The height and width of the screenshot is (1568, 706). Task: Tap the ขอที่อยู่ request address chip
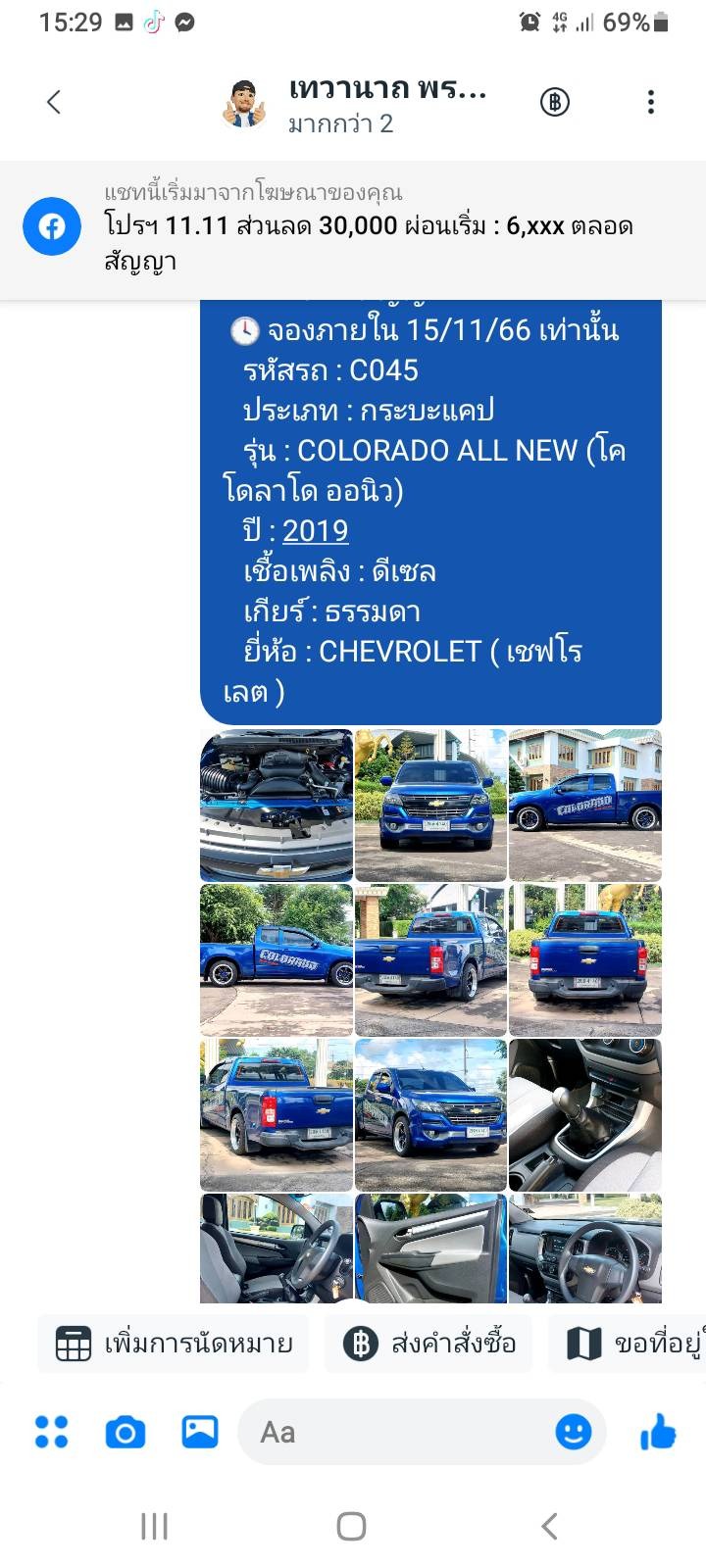pyautogui.click(x=628, y=1344)
